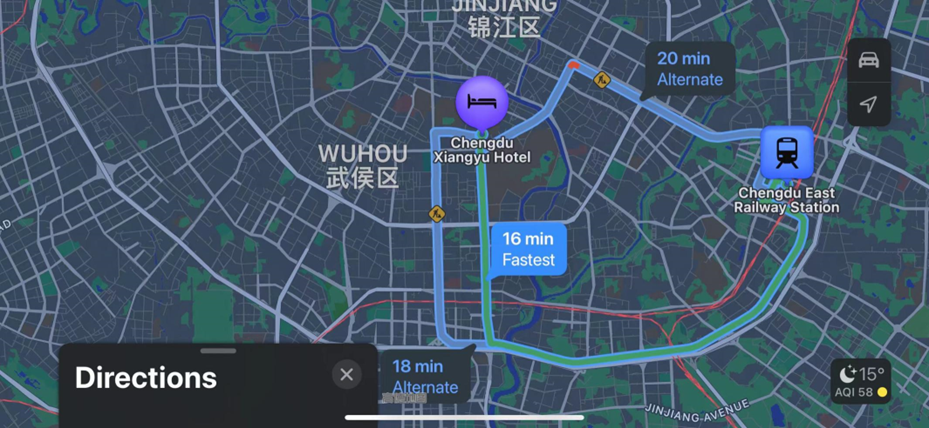
Task: Open the weather and AQI badge
Action: pos(861,382)
